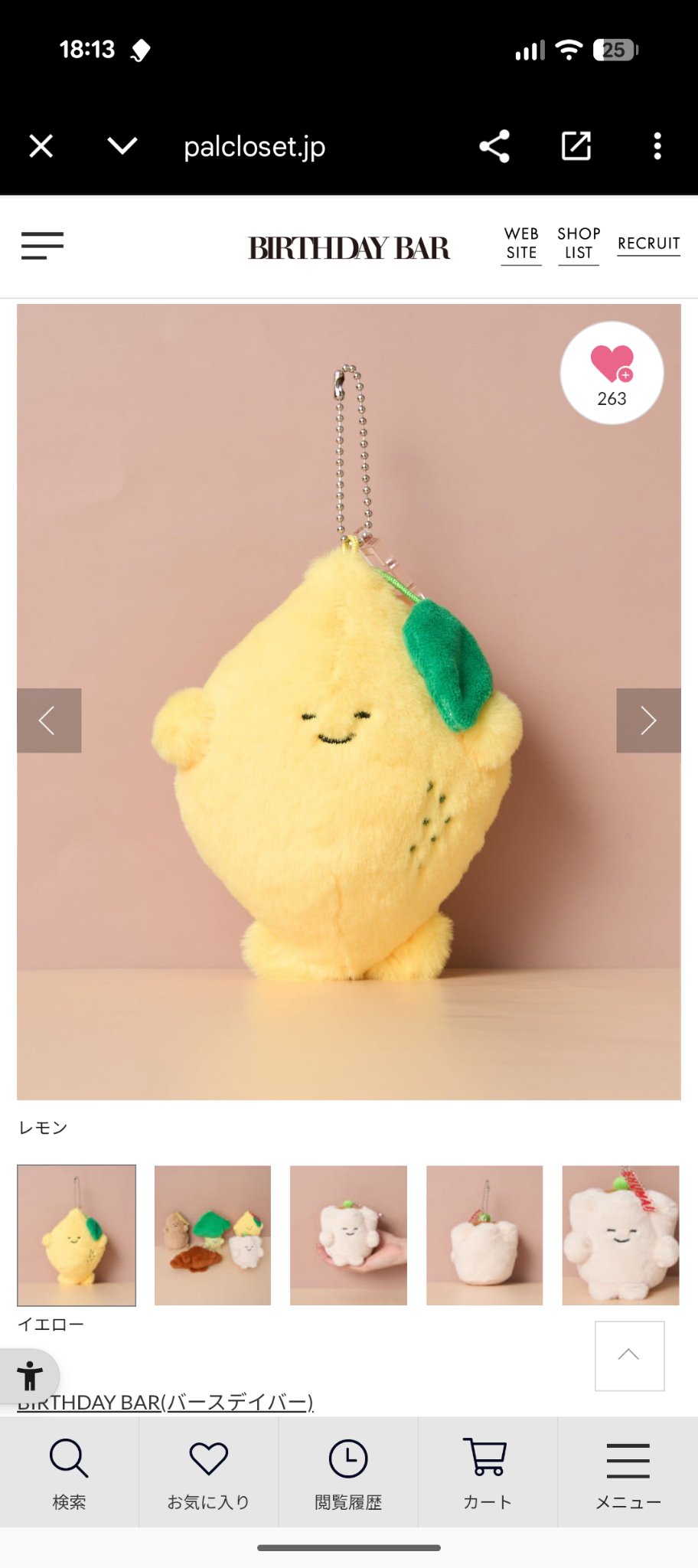Open the RECRUIT link
This screenshot has height=1568, width=698.
(x=647, y=243)
